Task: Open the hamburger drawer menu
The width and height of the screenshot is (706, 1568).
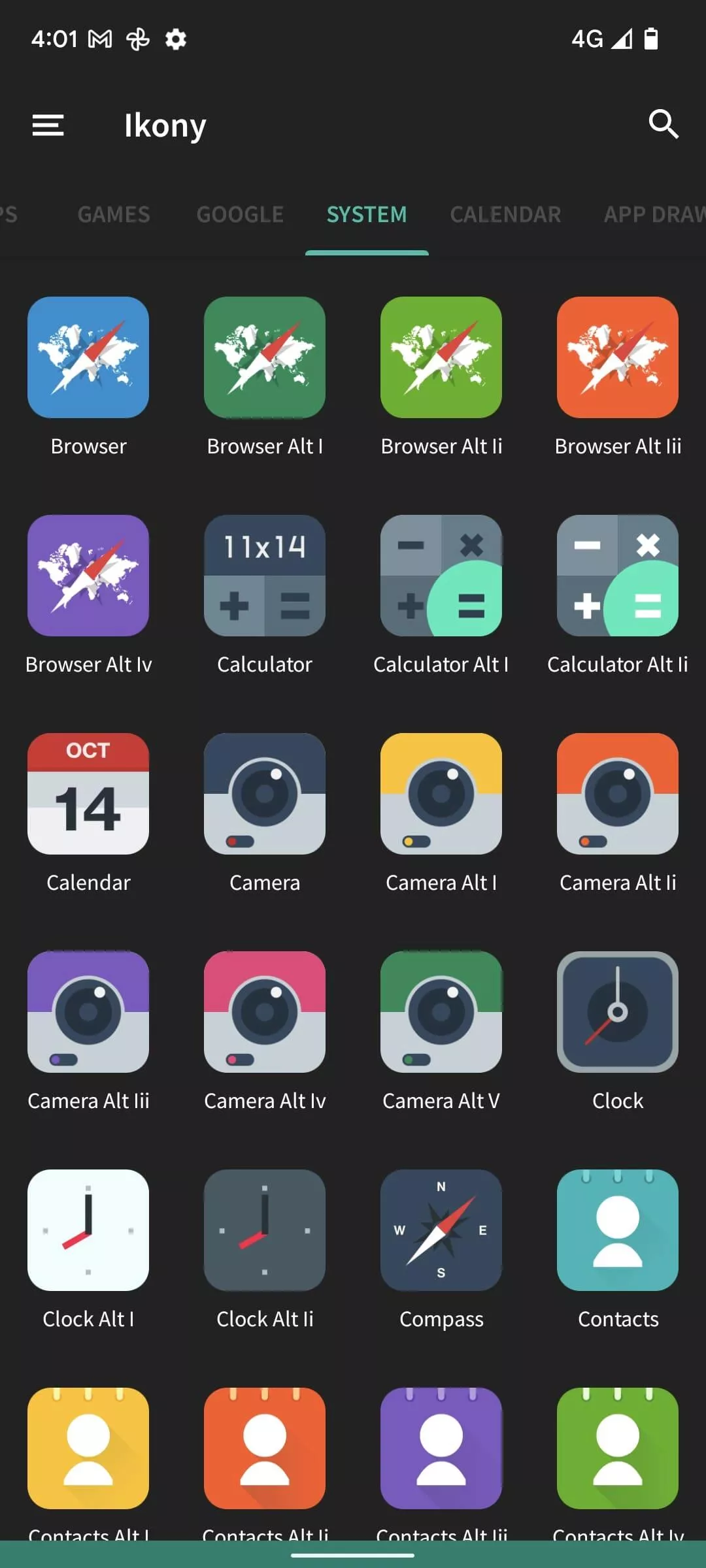Action: pos(48,125)
